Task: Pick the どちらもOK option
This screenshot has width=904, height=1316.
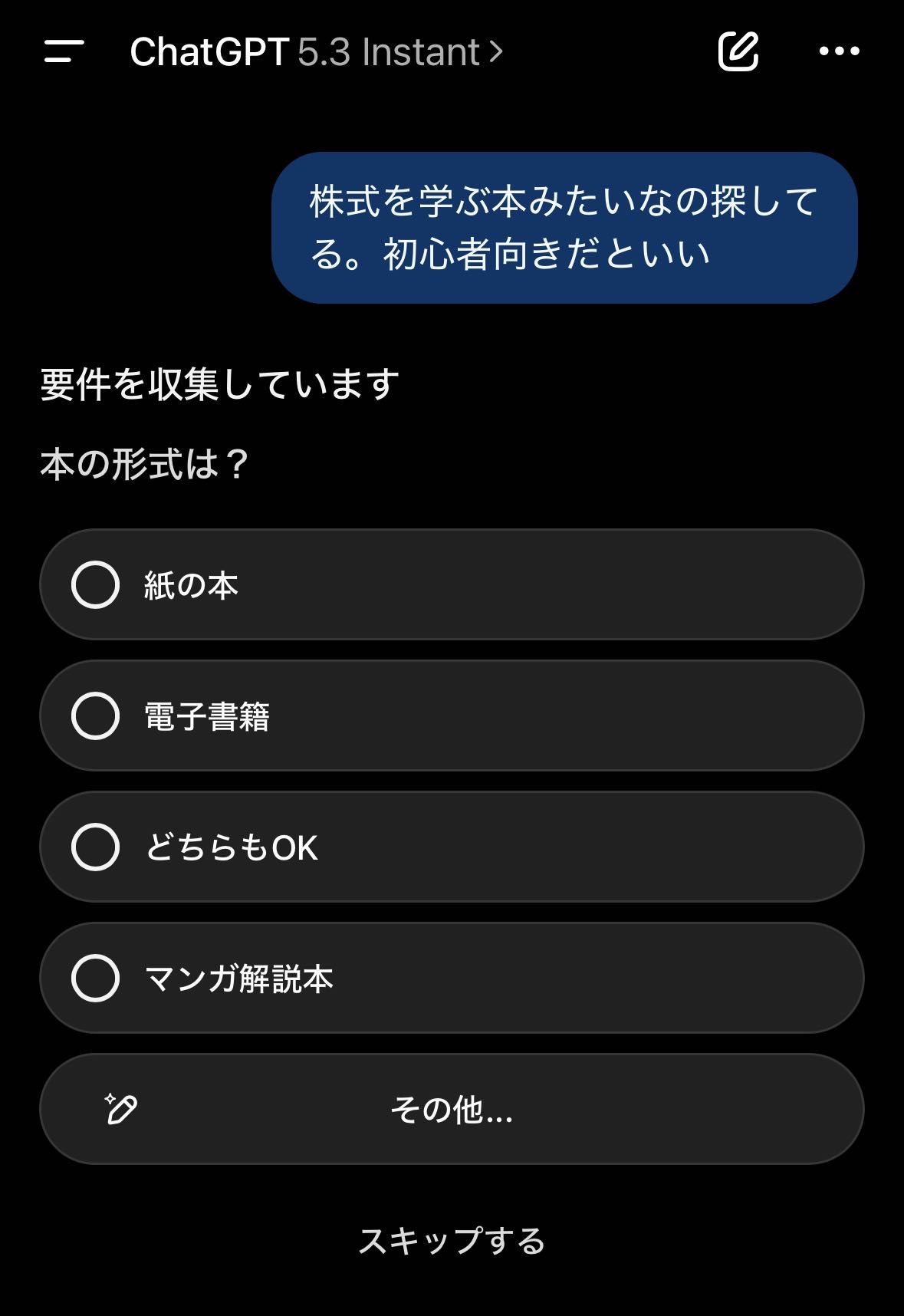Action: click(x=451, y=847)
